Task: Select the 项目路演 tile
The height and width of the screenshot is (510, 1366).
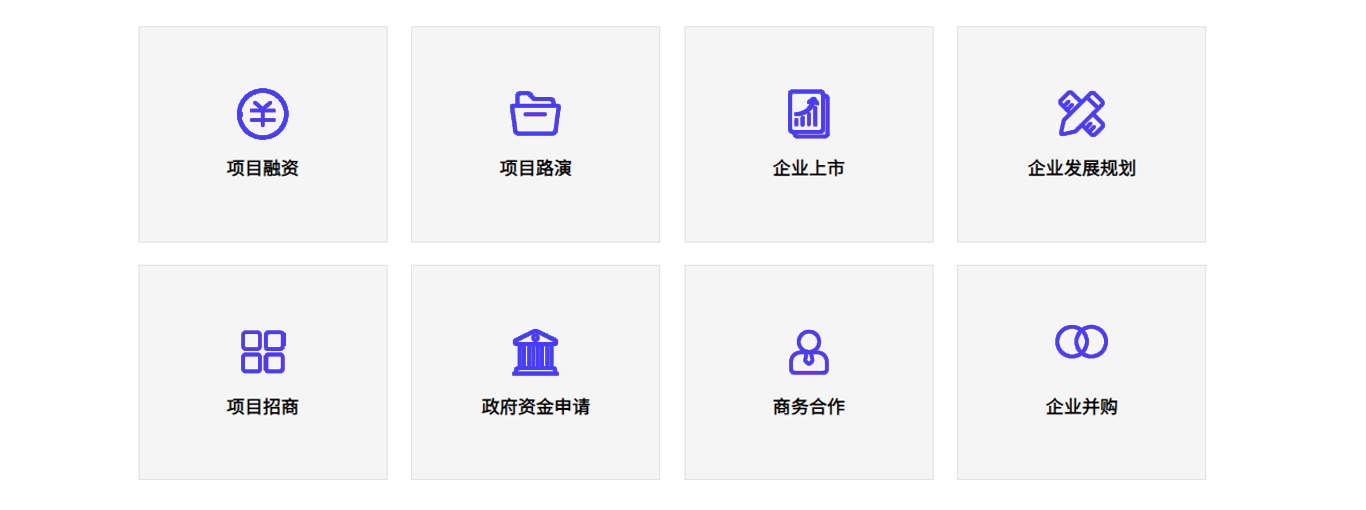Action: click(x=535, y=135)
